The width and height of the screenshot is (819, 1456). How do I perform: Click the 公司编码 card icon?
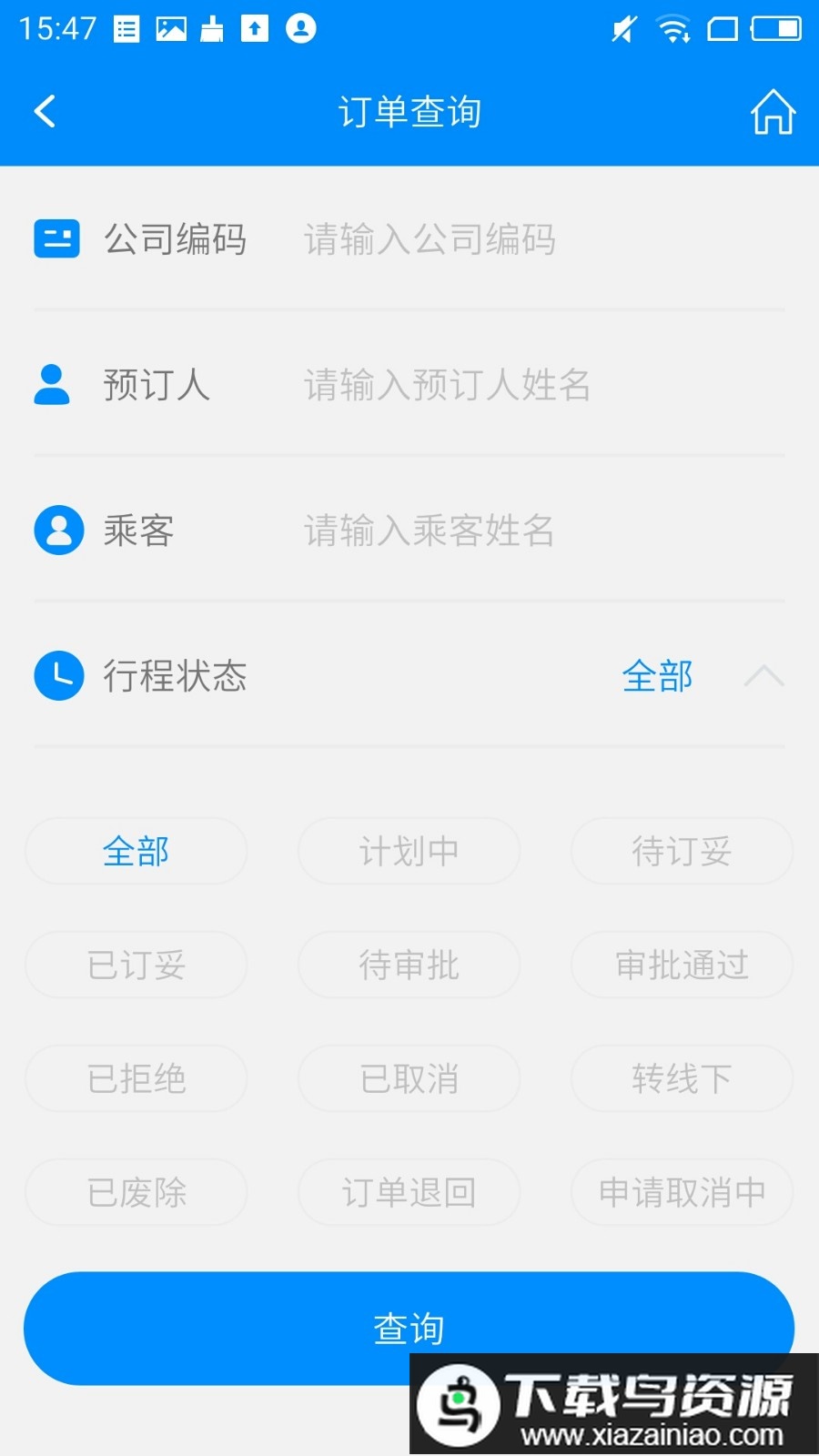[x=56, y=238]
